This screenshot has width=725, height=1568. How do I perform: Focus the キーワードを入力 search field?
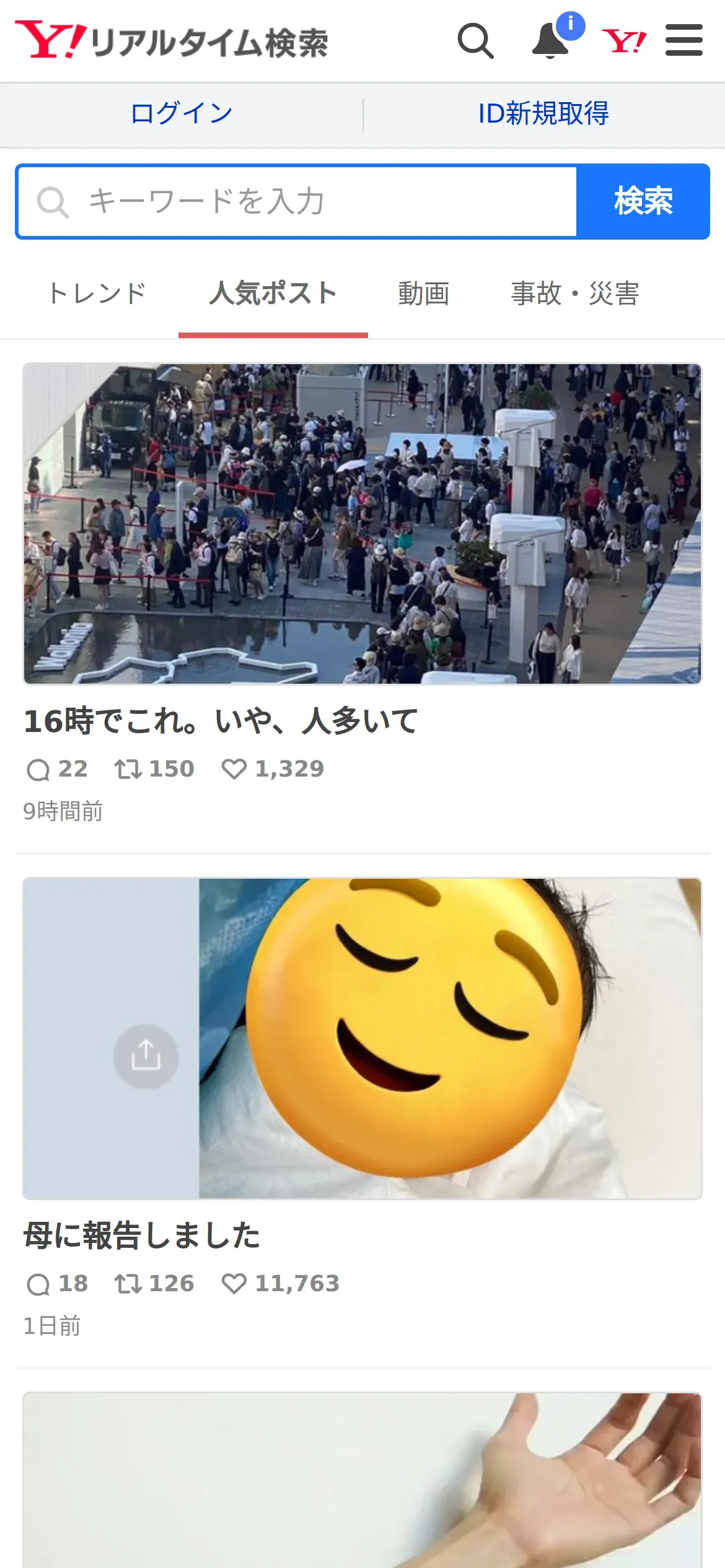[297, 201]
